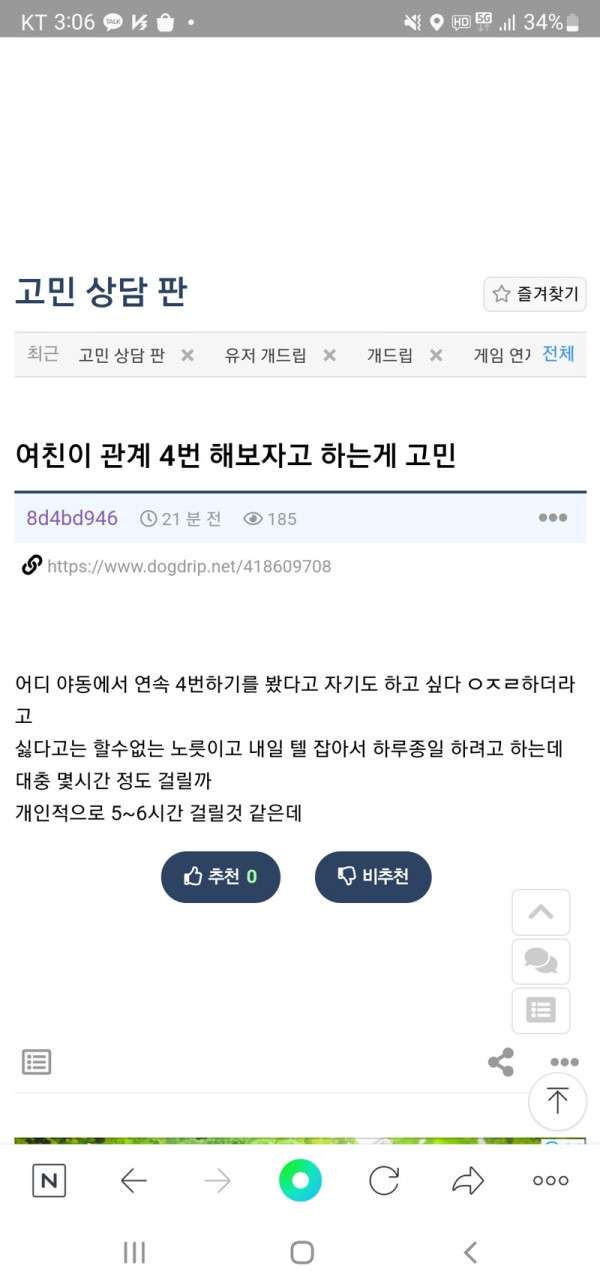Remove 고민 상담 판 from recent list
Screen dimensions: 600x1287
(187, 355)
